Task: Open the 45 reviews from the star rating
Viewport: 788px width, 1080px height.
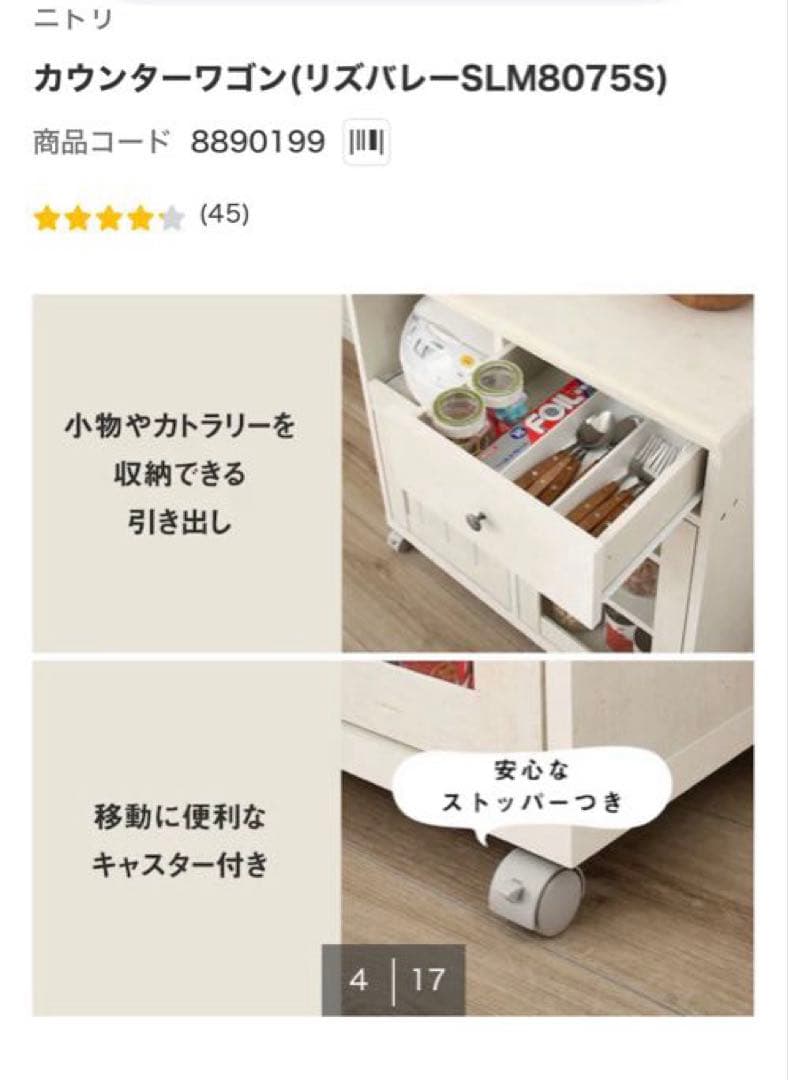Action: (224, 214)
